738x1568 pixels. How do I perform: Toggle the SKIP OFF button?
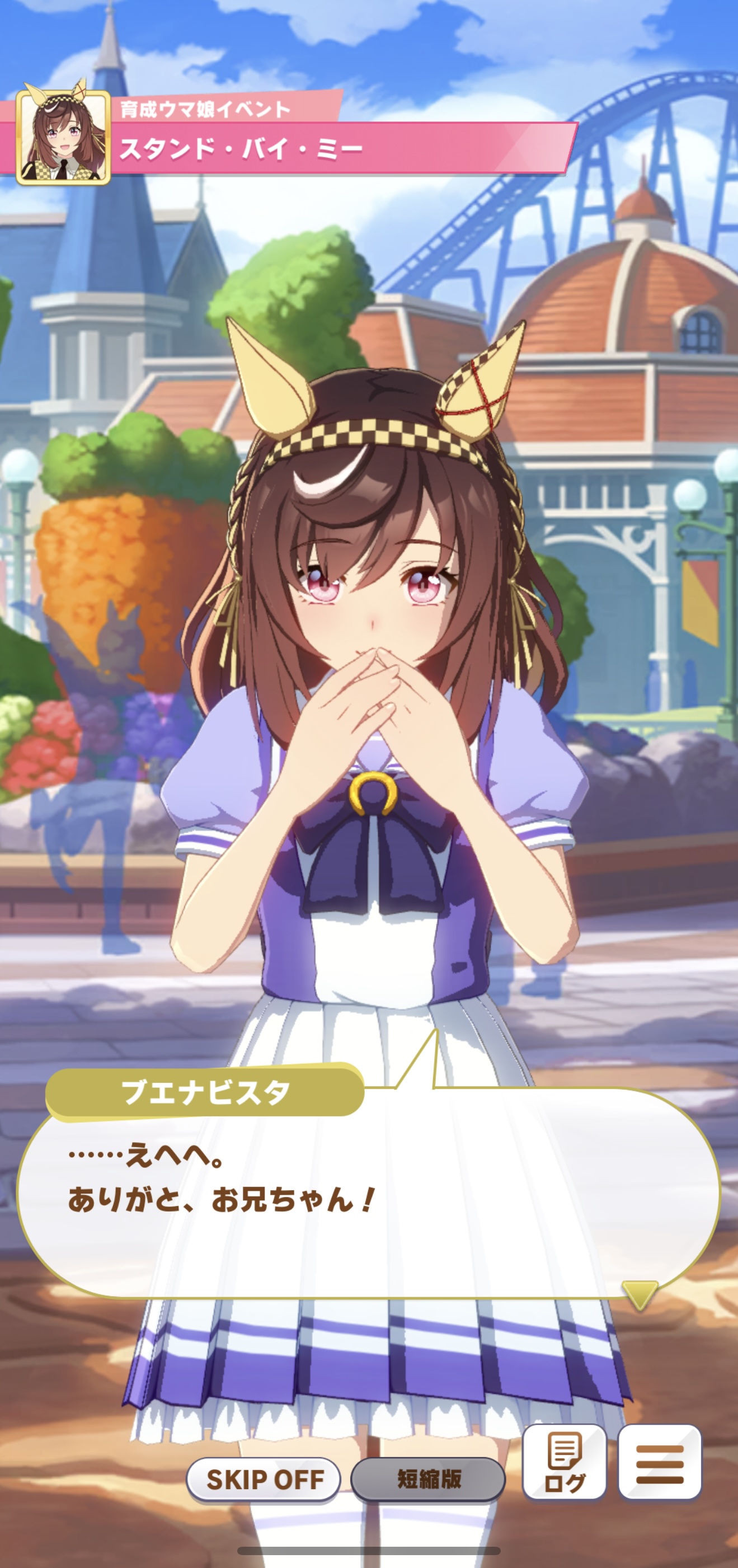click(264, 1479)
